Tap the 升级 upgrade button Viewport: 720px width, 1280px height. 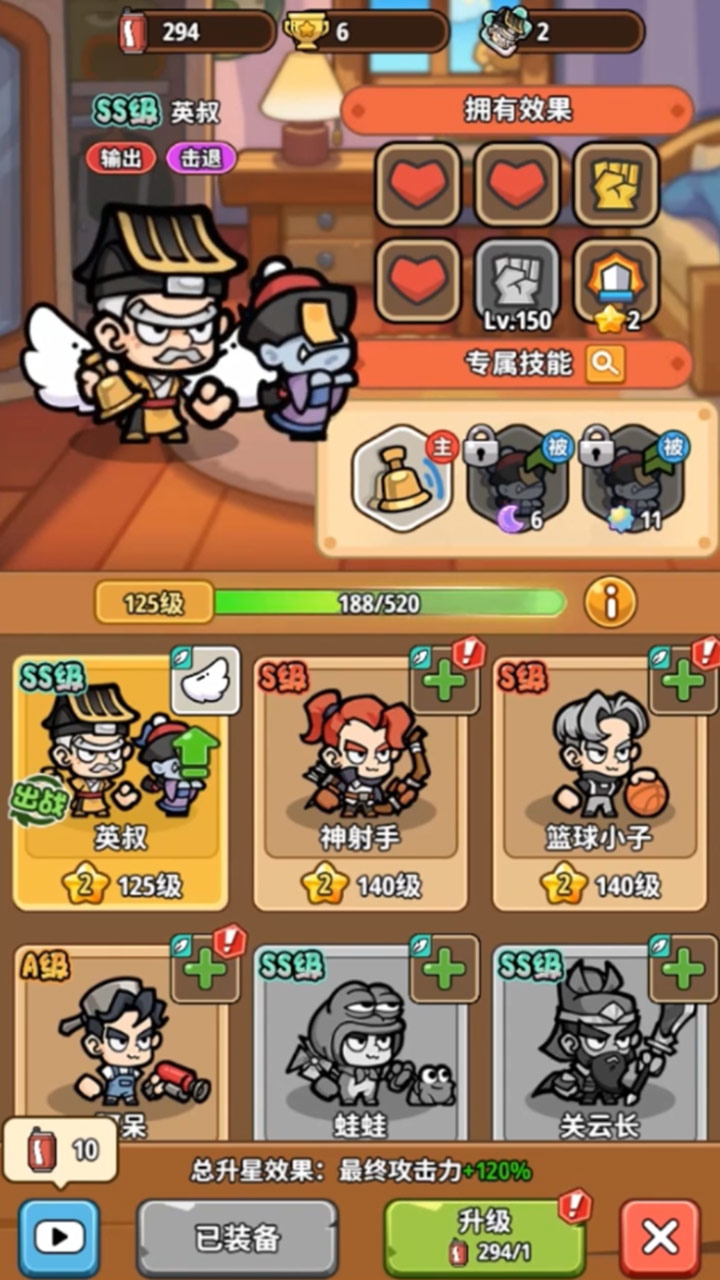click(485, 1235)
